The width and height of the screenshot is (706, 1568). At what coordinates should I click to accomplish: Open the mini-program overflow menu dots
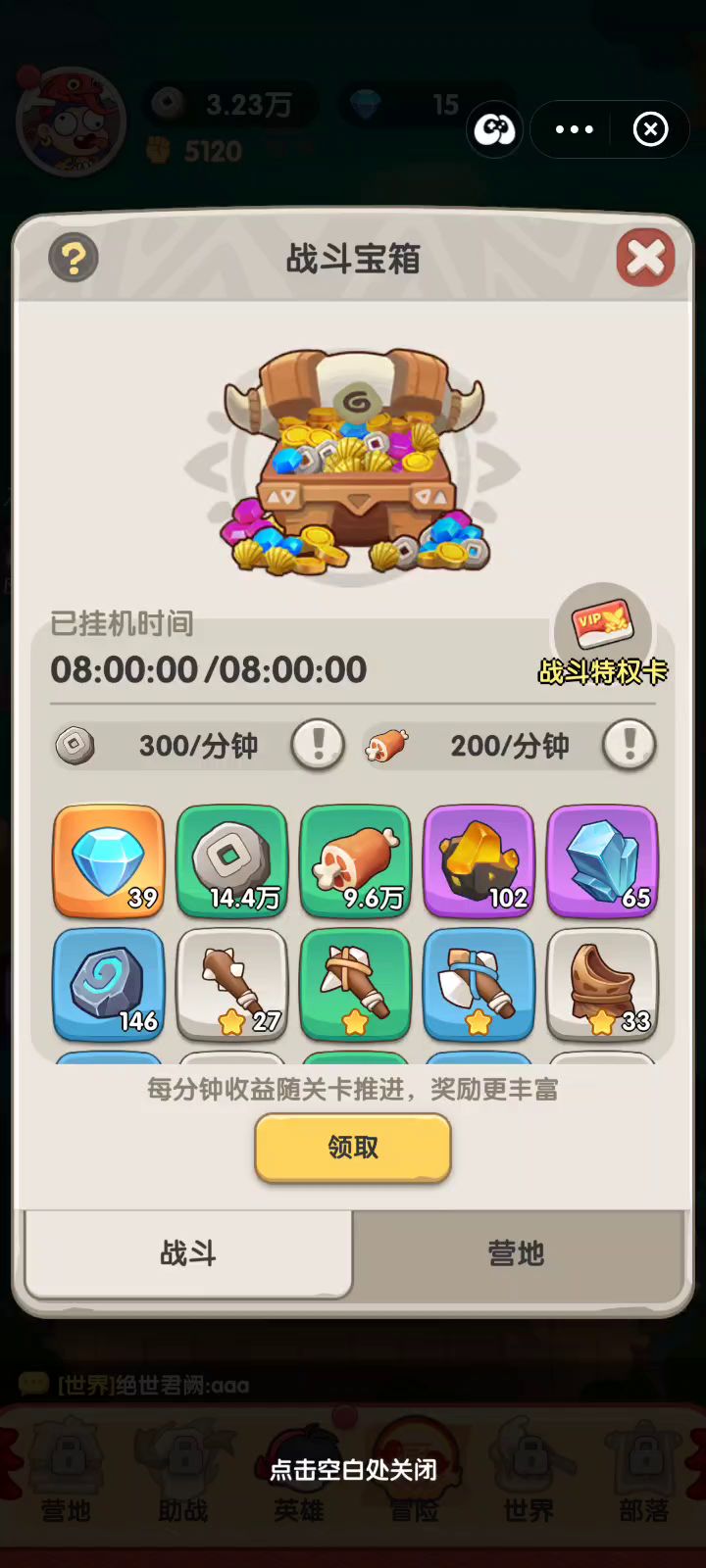pos(575,129)
